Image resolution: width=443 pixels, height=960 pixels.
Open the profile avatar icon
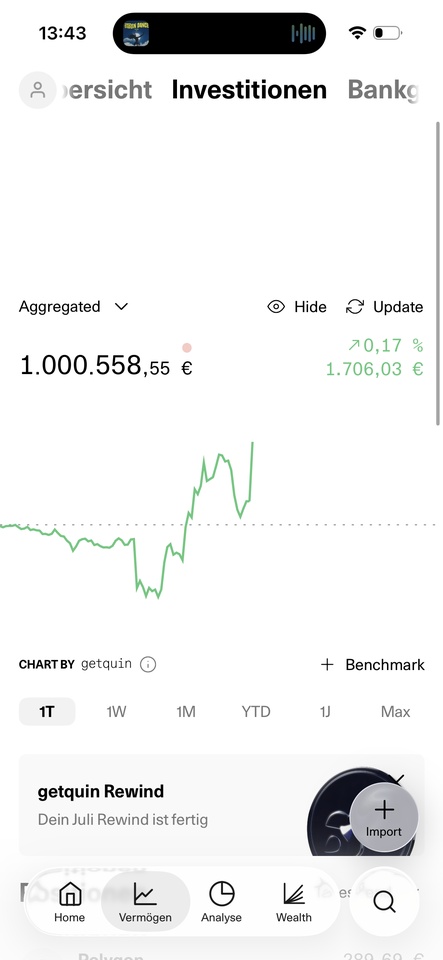pos(38,90)
